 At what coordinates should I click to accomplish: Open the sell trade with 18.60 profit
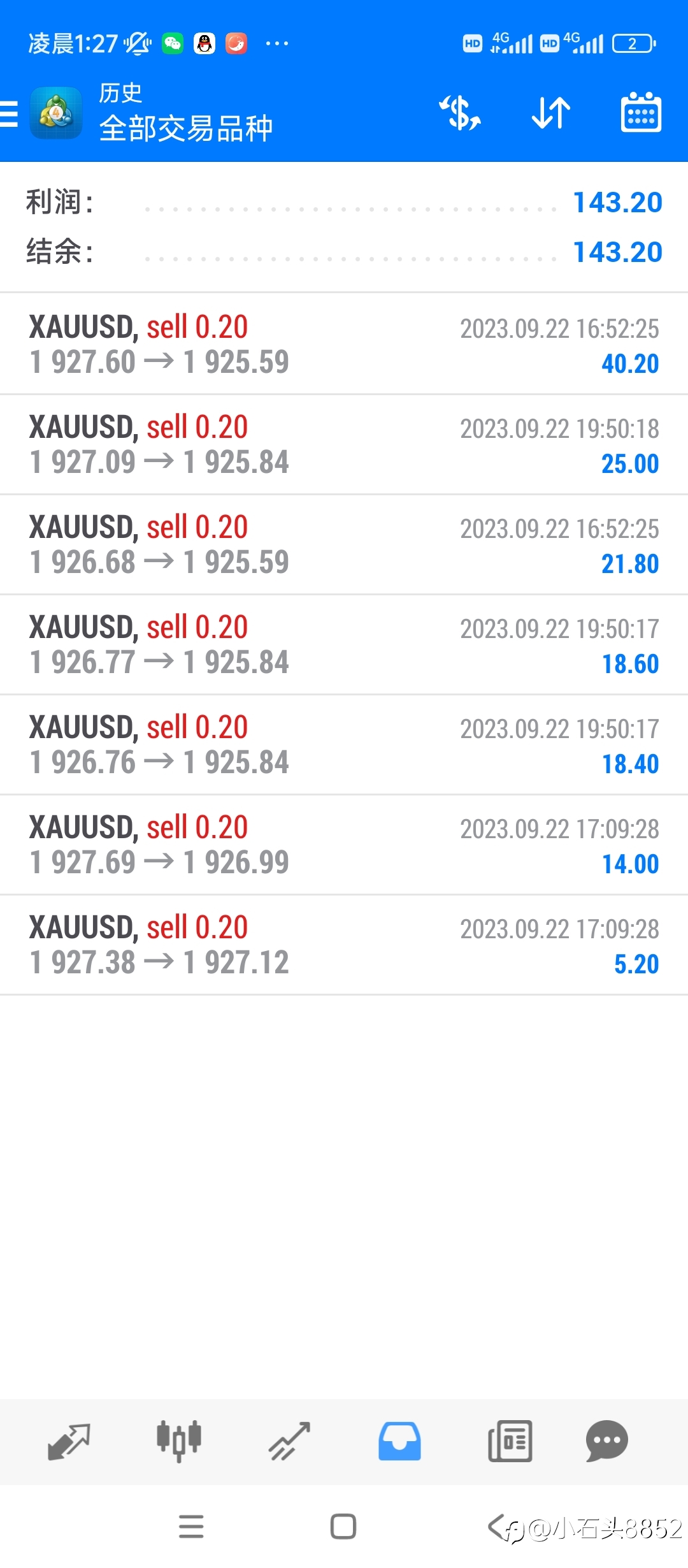pos(344,644)
